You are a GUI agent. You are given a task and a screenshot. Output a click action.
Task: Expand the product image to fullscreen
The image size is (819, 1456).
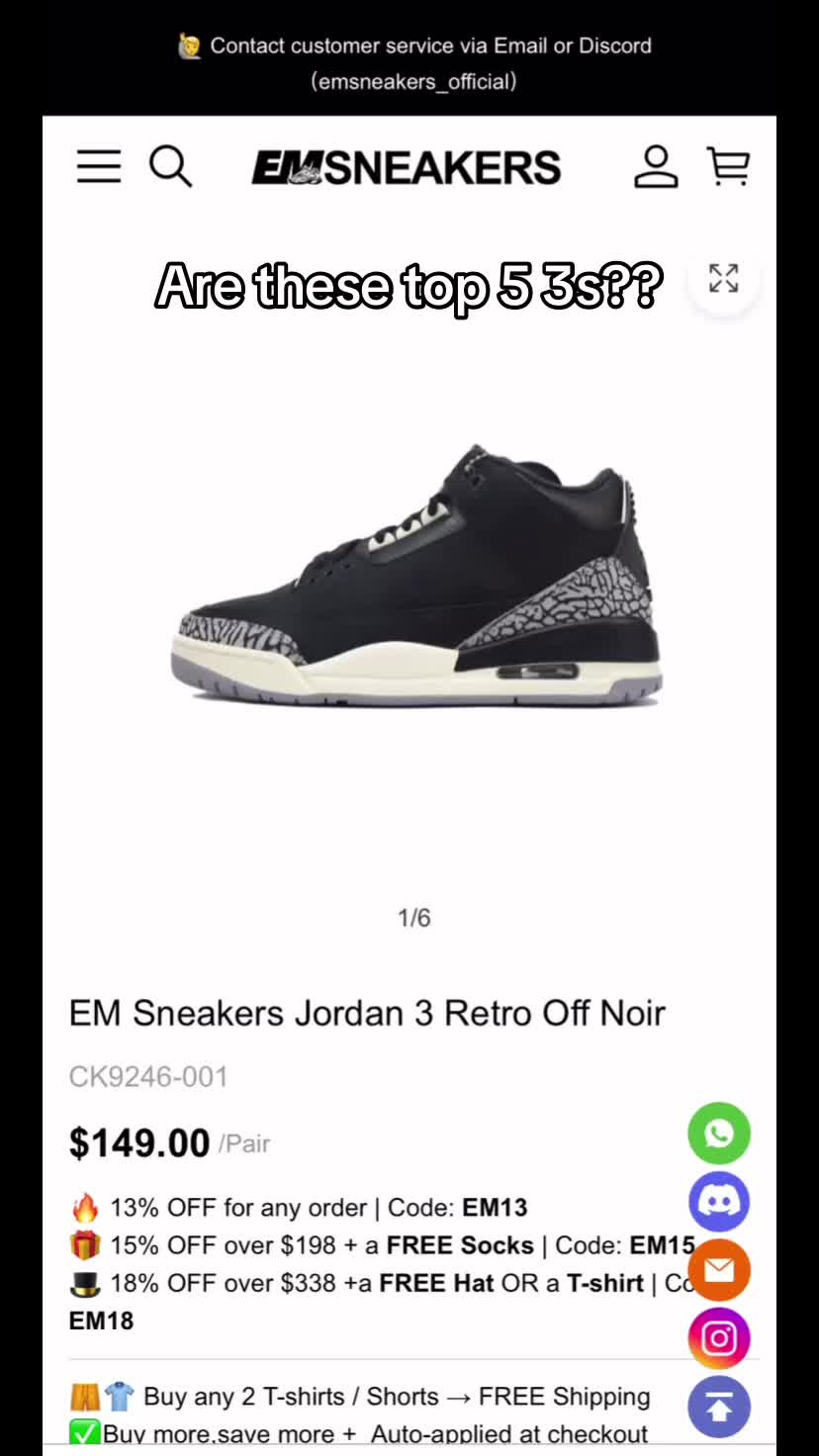tap(724, 279)
